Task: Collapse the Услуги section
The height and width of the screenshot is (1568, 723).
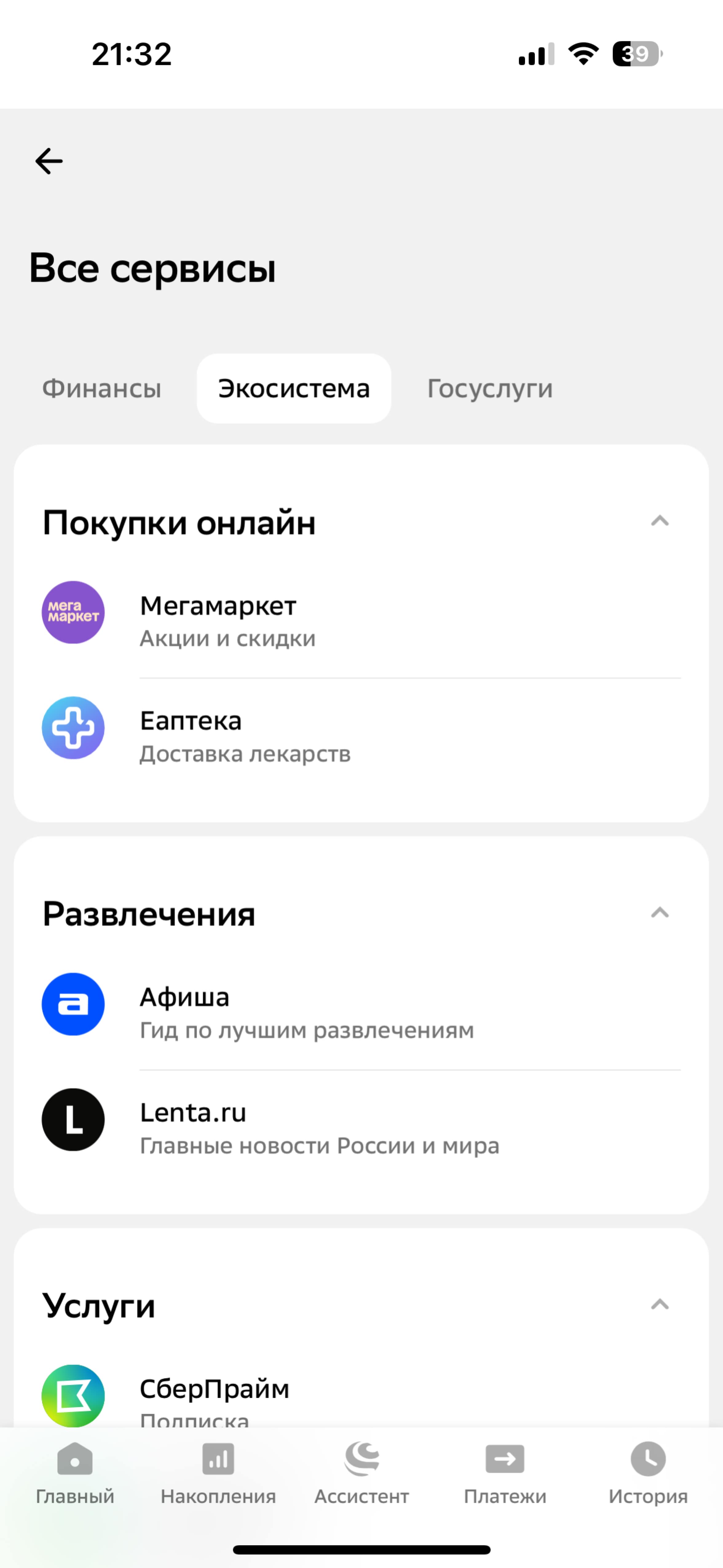Action: 660,1304
